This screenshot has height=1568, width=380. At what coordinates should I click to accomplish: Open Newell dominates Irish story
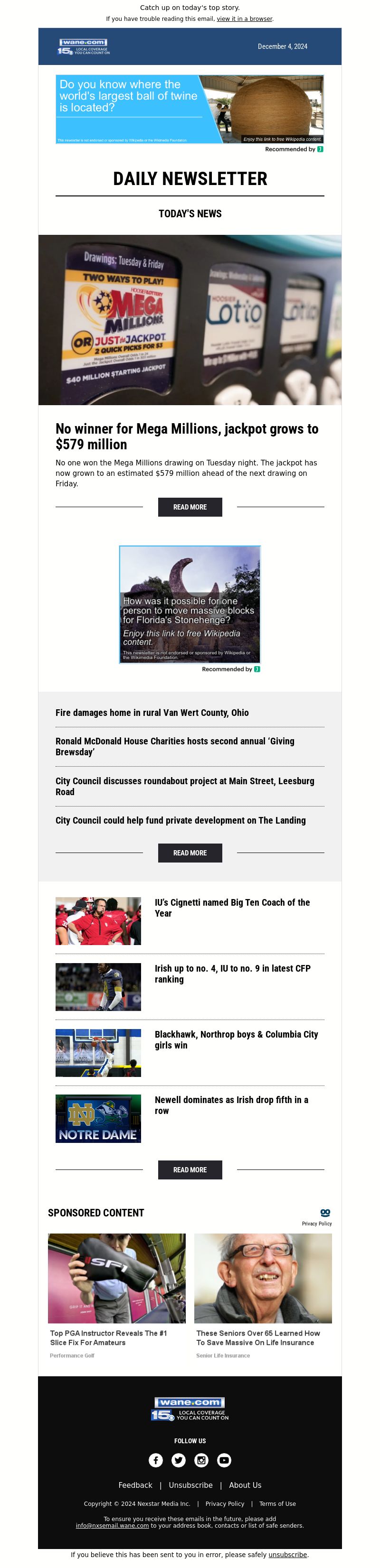(x=231, y=1105)
